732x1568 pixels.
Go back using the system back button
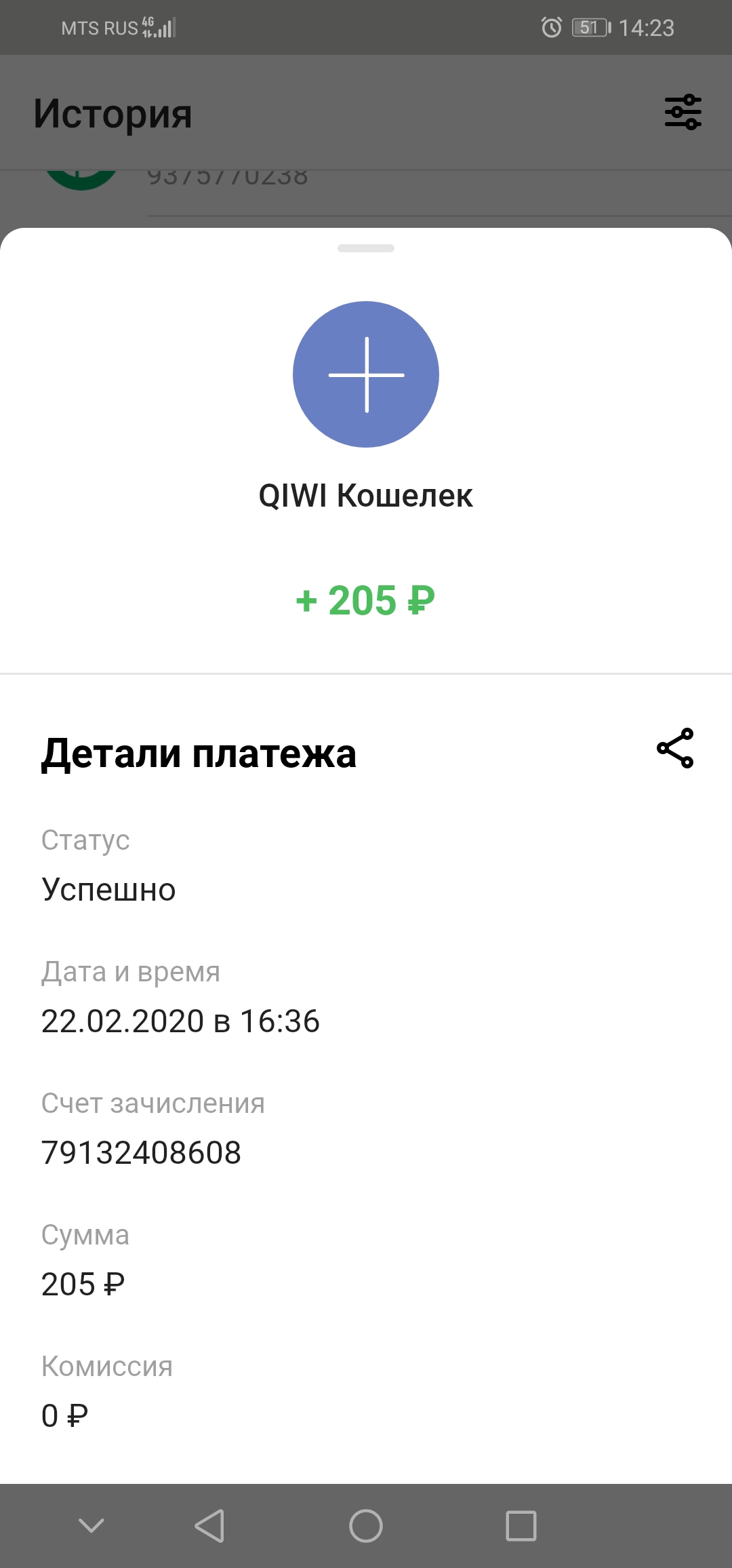coord(209,1526)
